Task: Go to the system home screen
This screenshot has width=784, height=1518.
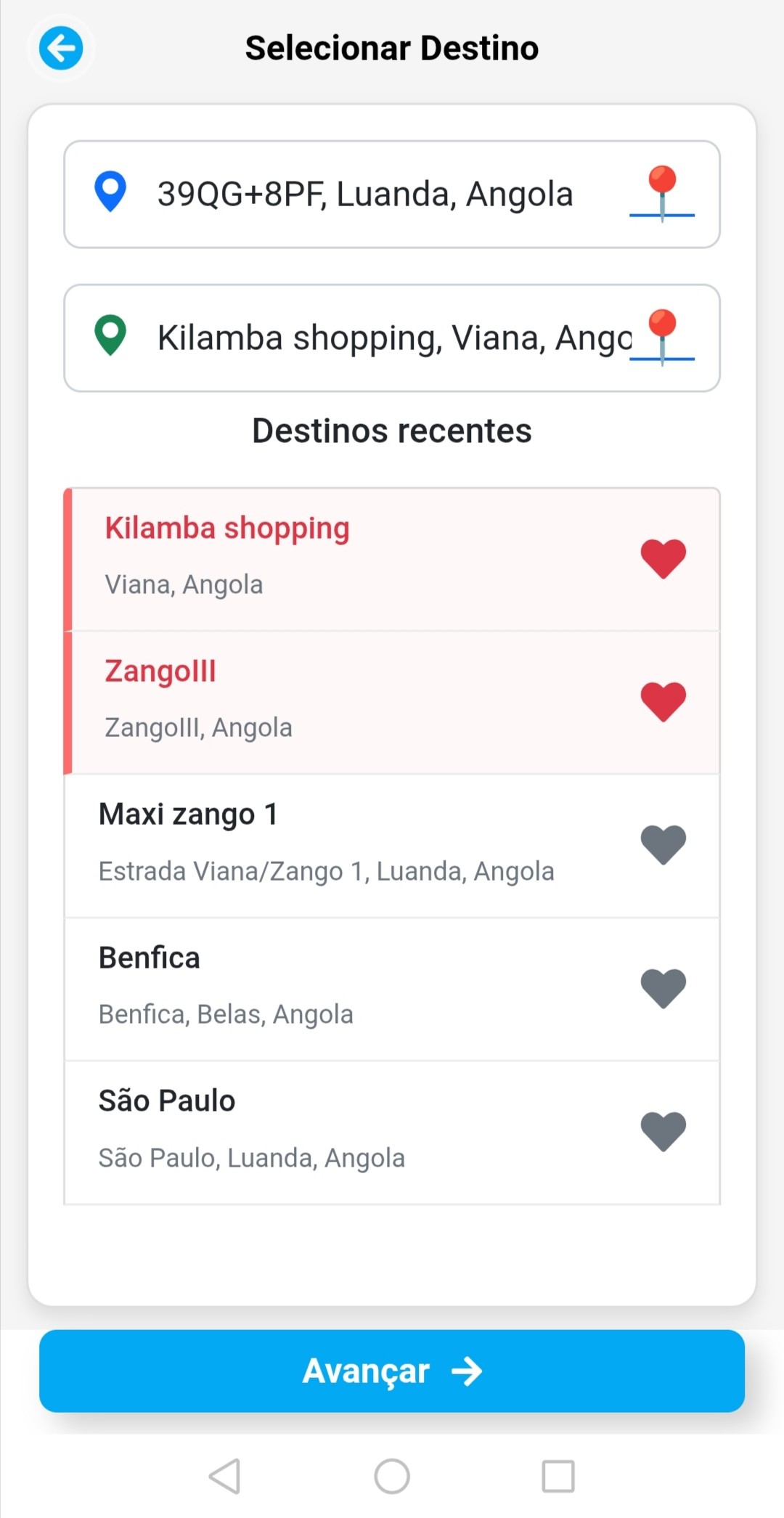Action: point(392,1476)
